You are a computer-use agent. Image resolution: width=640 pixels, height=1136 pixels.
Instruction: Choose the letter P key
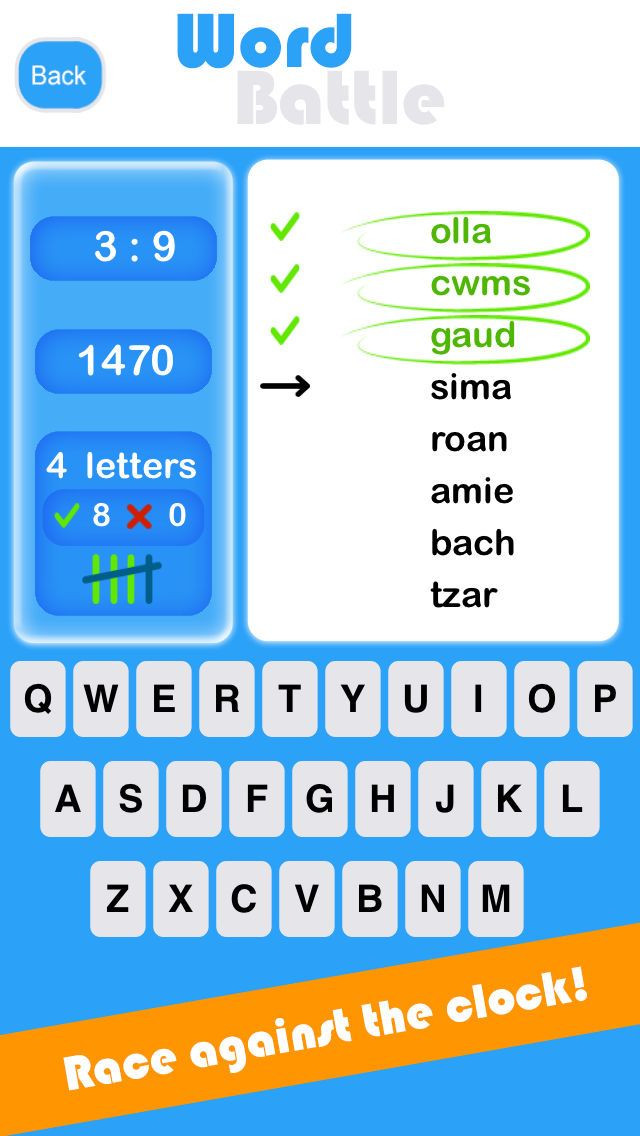tap(604, 699)
